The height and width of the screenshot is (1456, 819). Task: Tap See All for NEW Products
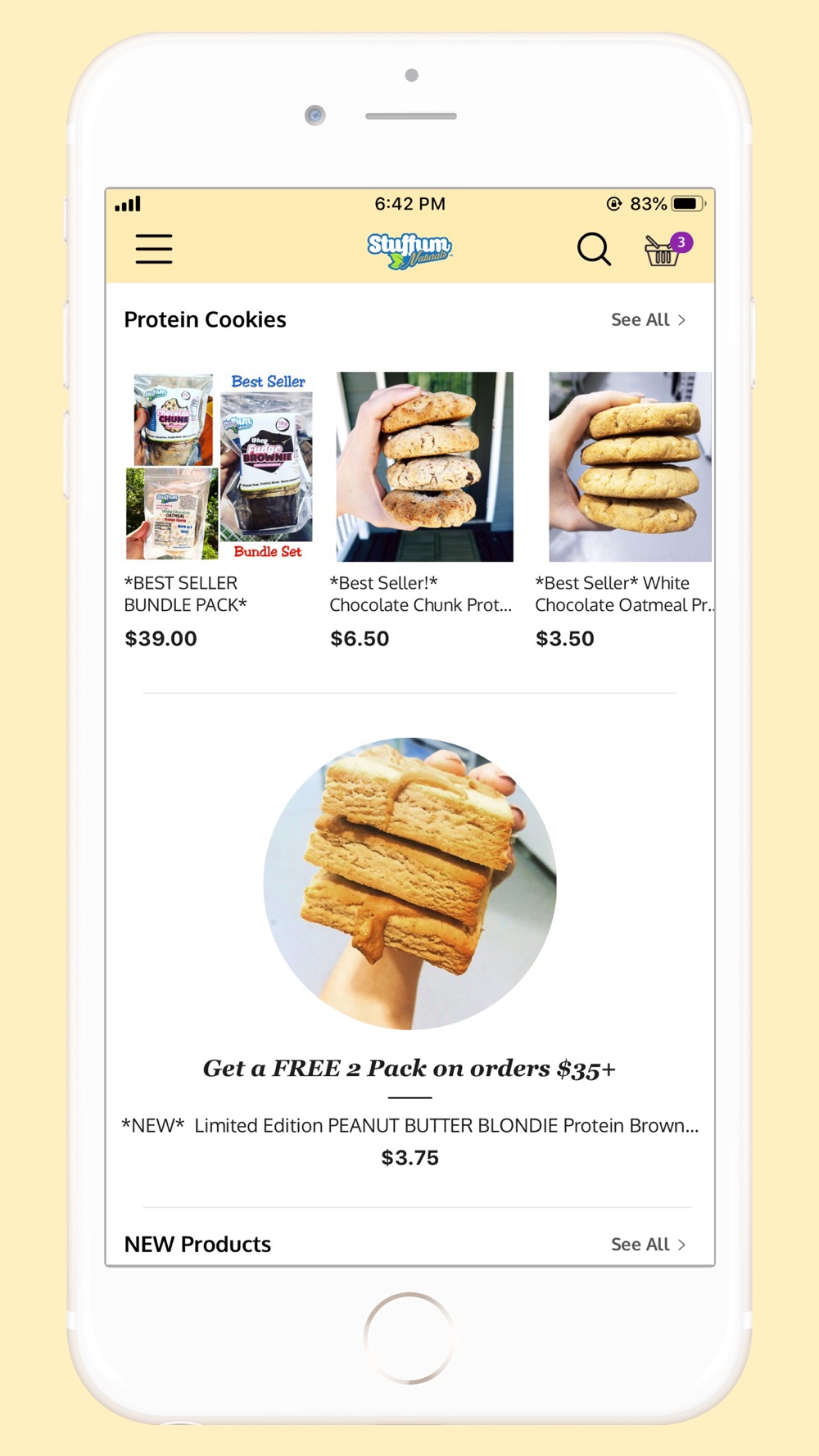tap(648, 1245)
